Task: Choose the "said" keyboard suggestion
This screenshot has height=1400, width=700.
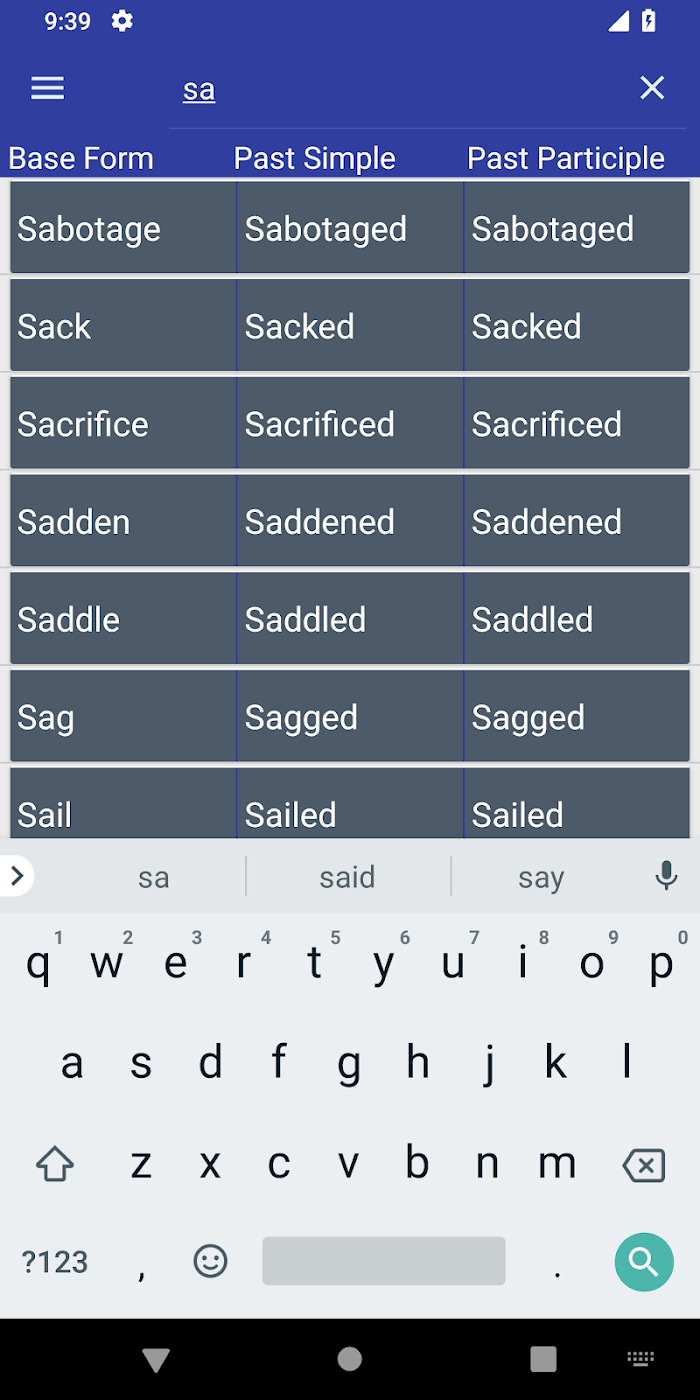Action: [x=347, y=877]
